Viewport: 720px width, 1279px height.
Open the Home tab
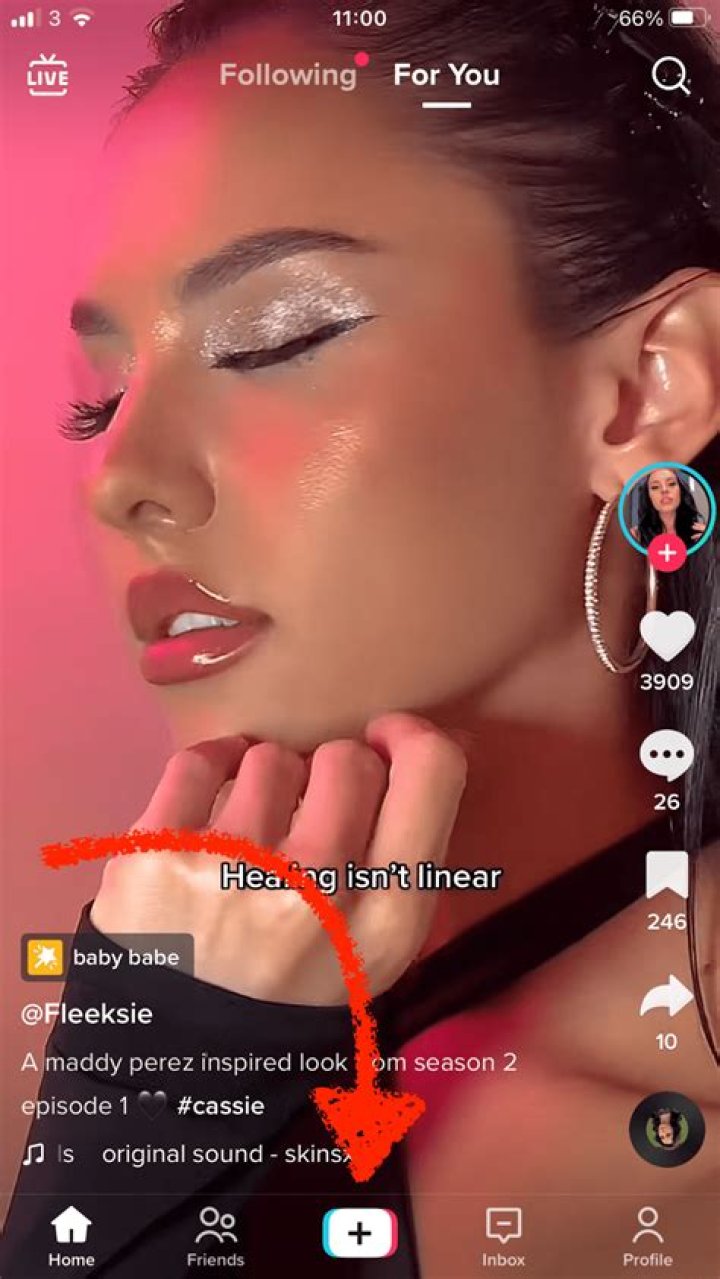[x=71, y=1232]
